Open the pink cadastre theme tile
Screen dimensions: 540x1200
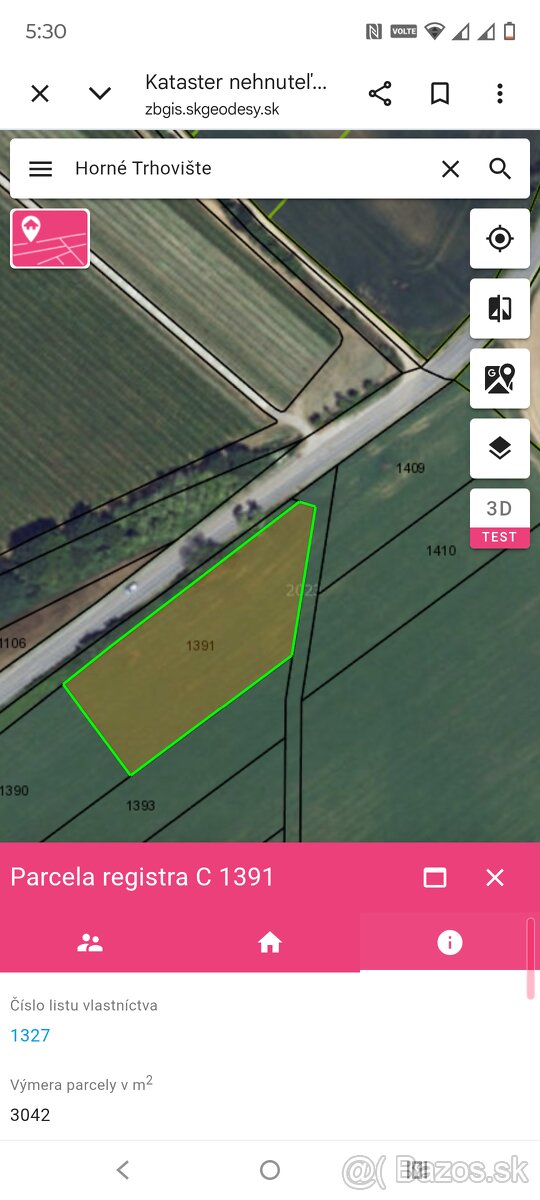pos(50,238)
